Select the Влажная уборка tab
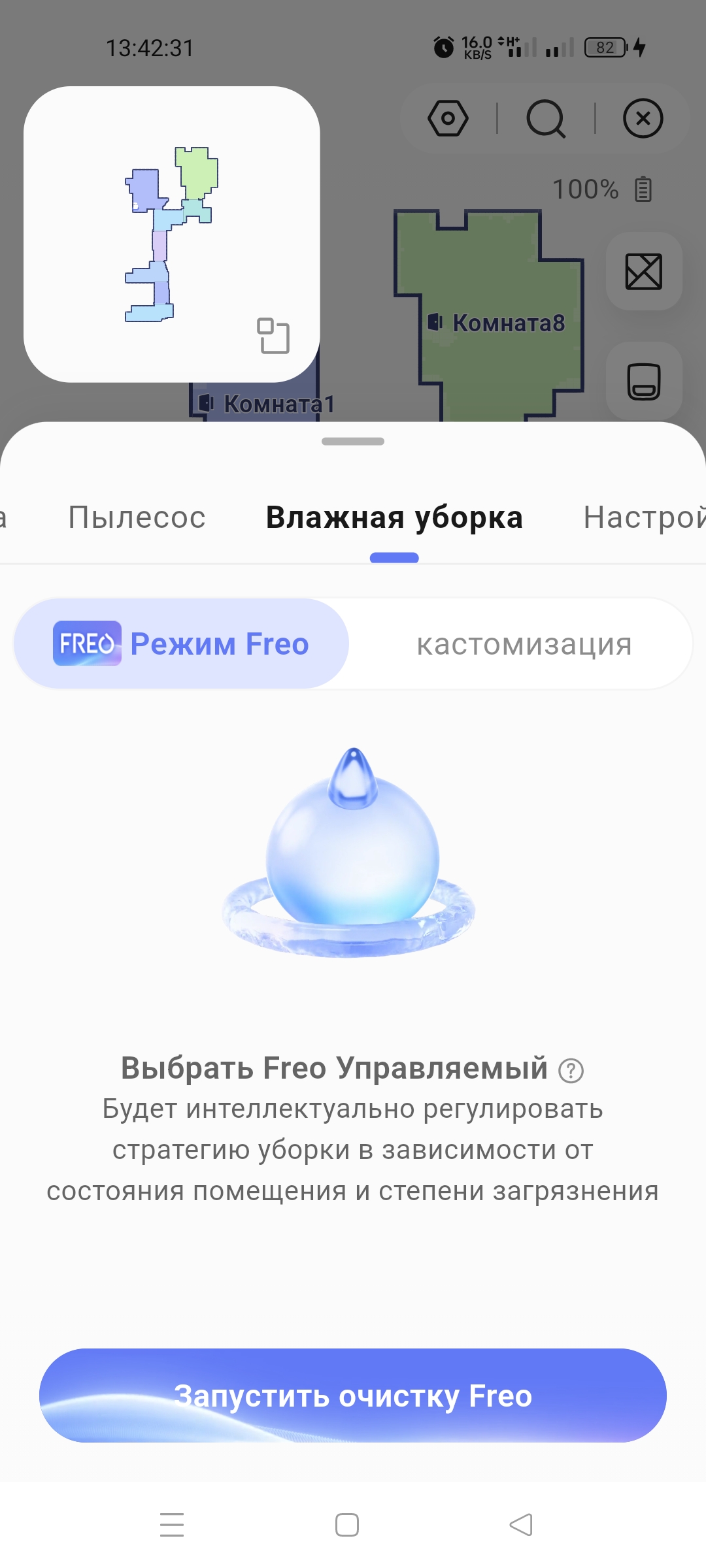Screen dimensions: 706x1568 tap(394, 517)
